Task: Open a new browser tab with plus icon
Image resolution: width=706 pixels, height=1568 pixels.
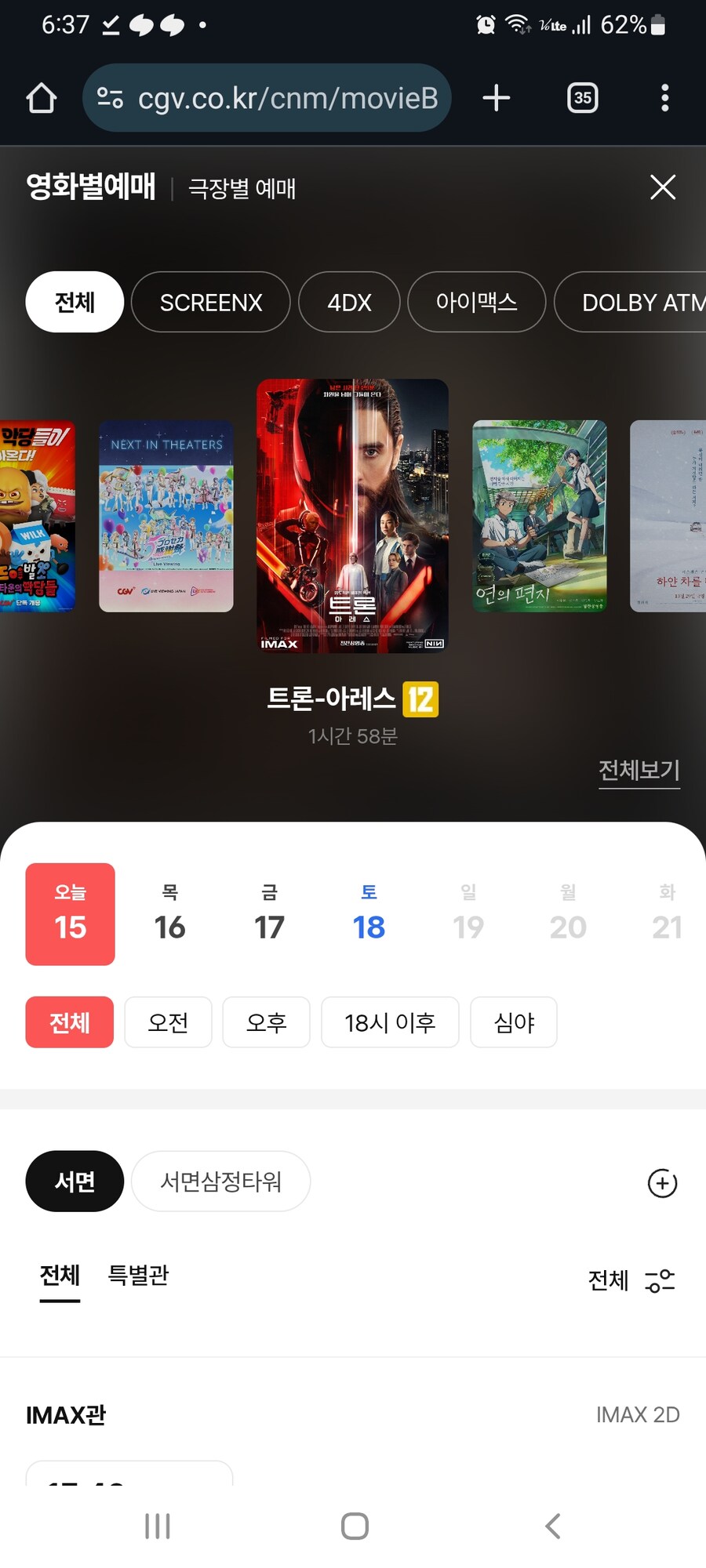Action: click(x=495, y=97)
